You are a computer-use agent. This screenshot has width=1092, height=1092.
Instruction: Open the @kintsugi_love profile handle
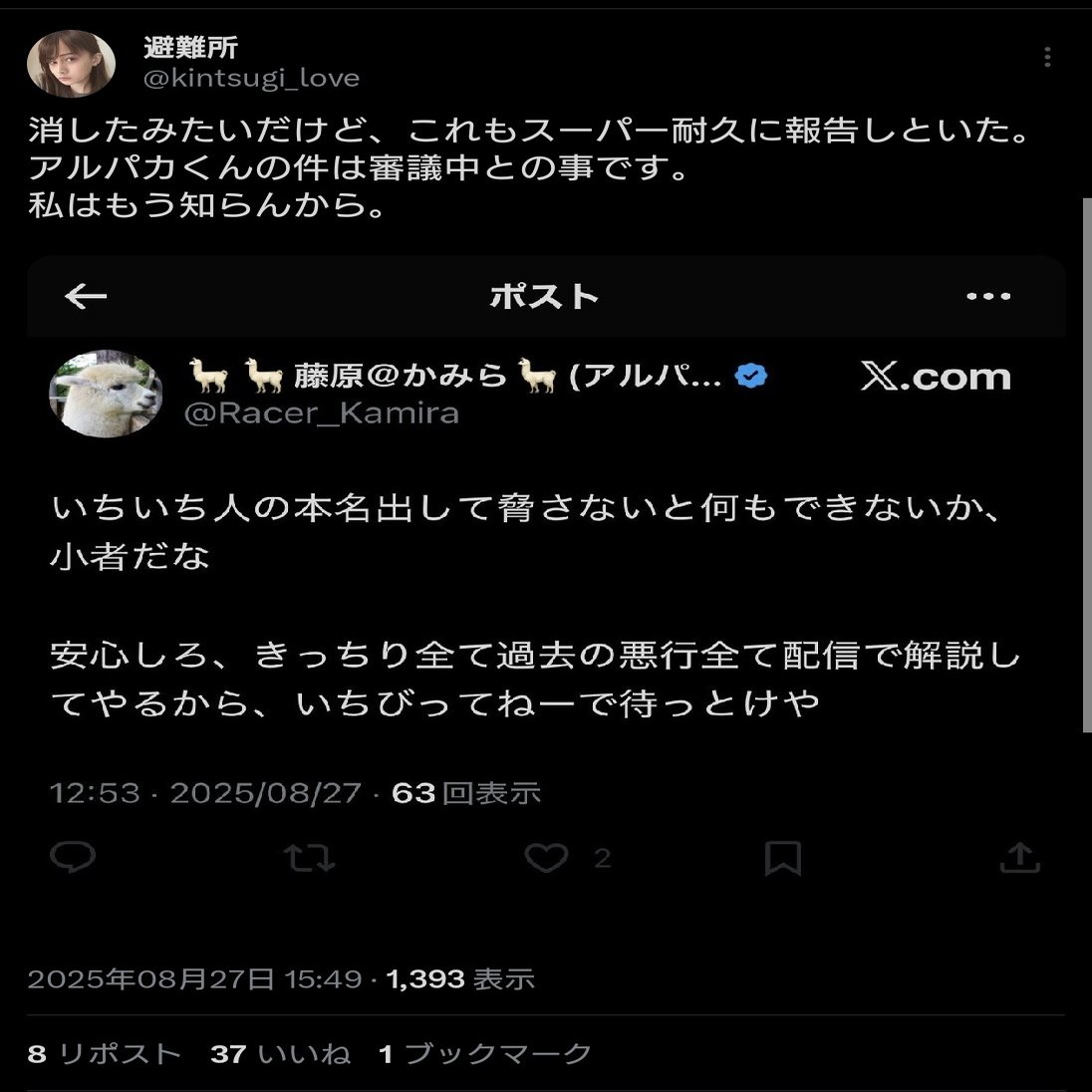[x=251, y=78]
